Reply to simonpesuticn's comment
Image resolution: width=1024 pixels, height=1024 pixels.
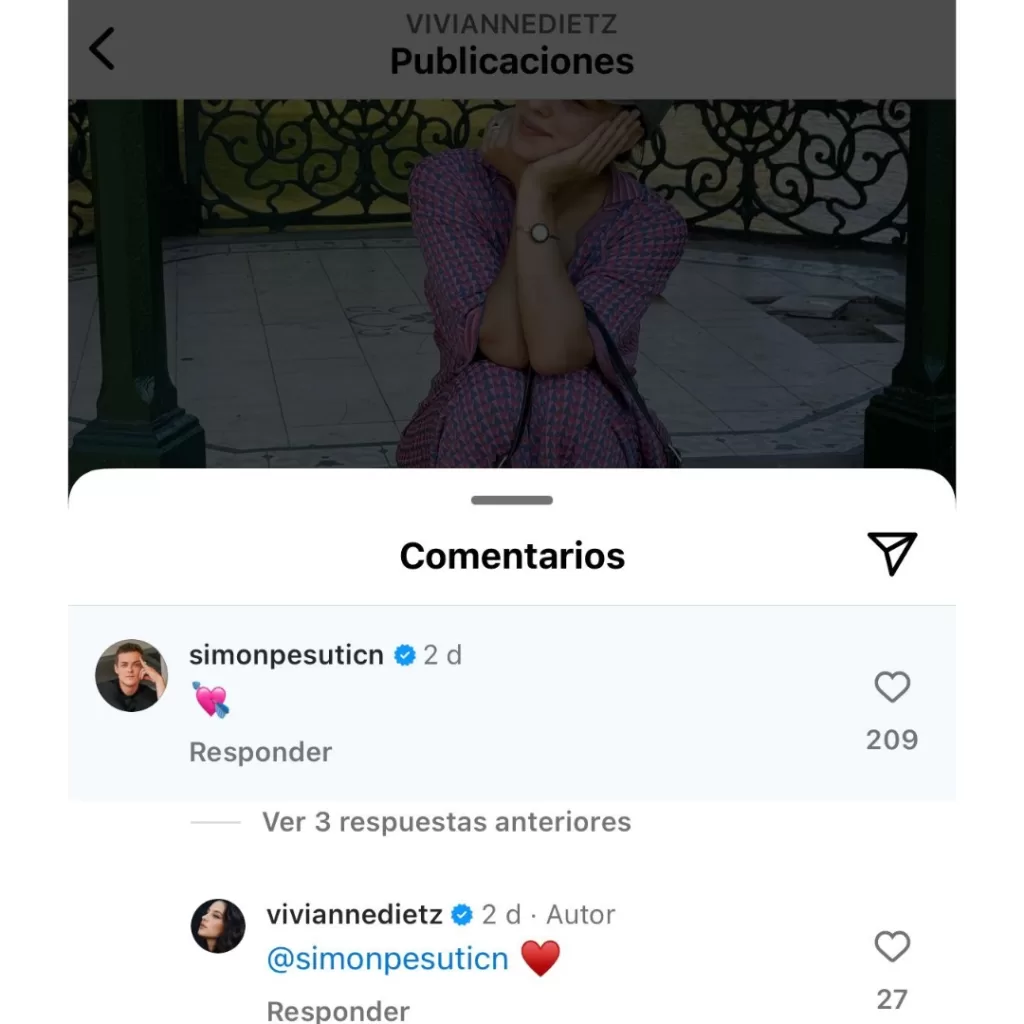(260, 752)
